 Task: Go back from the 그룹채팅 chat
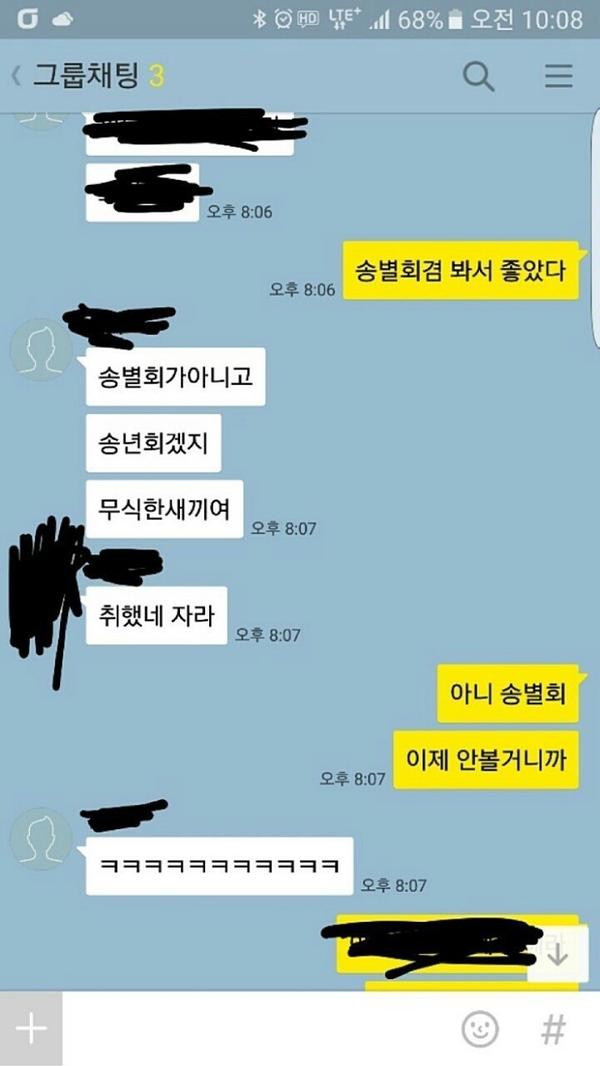point(18,75)
